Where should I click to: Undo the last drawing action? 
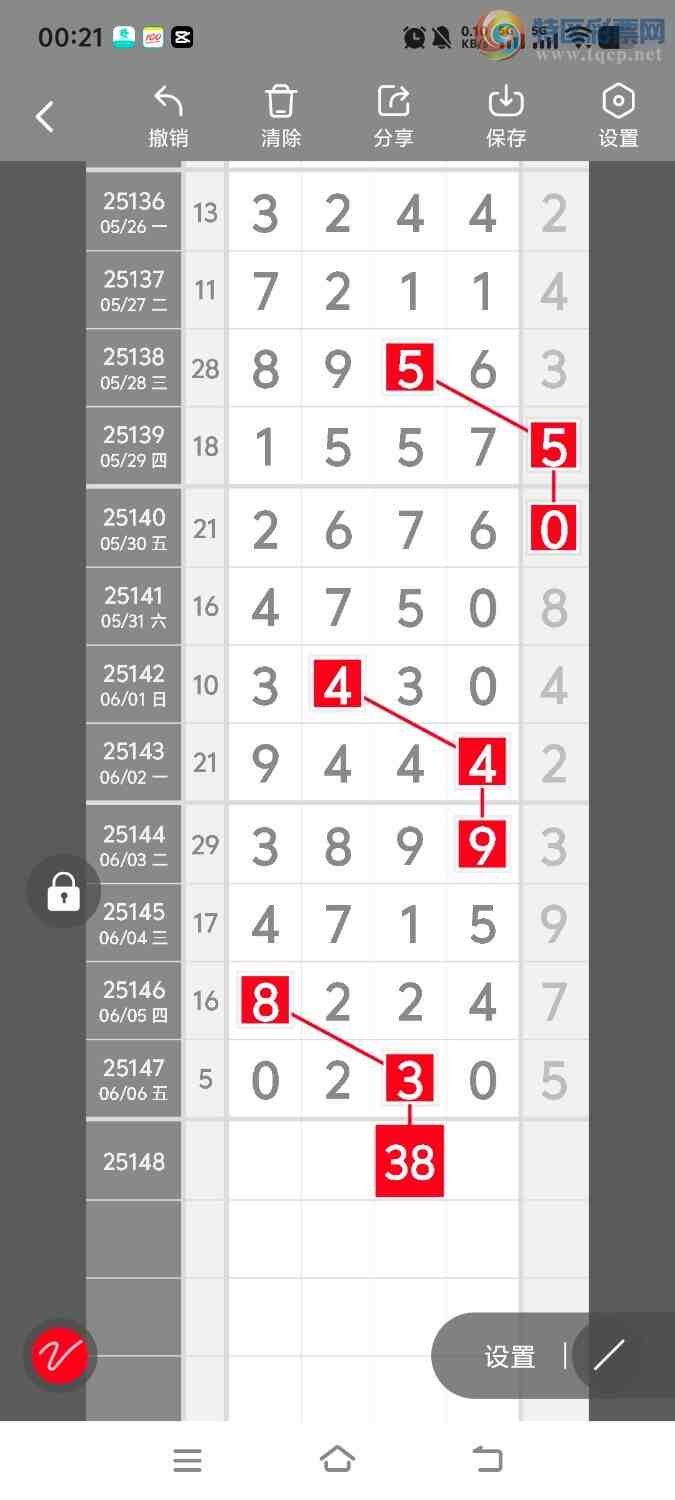pos(168,116)
